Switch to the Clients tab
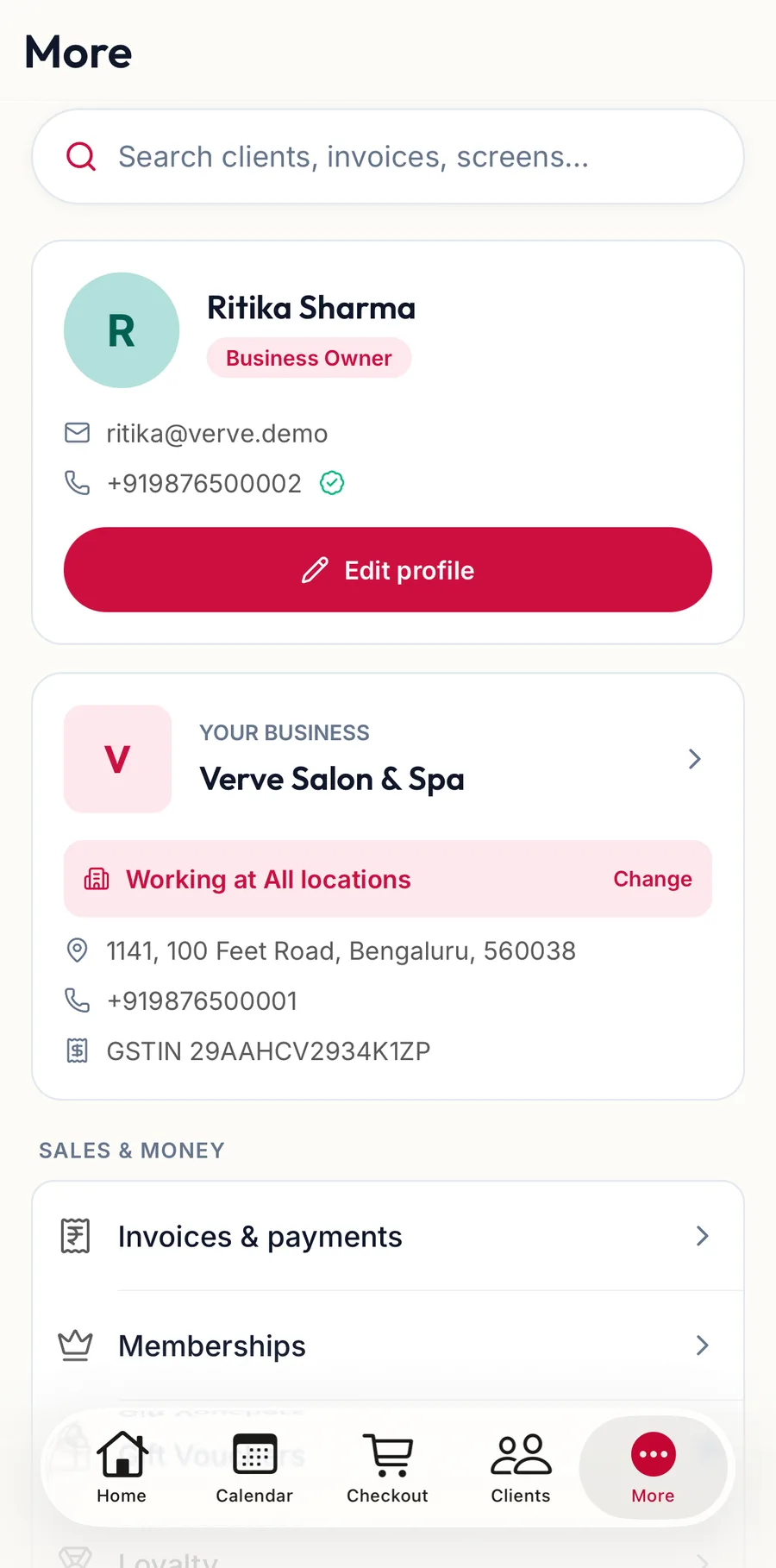776x1568 pixels. 521,1468
